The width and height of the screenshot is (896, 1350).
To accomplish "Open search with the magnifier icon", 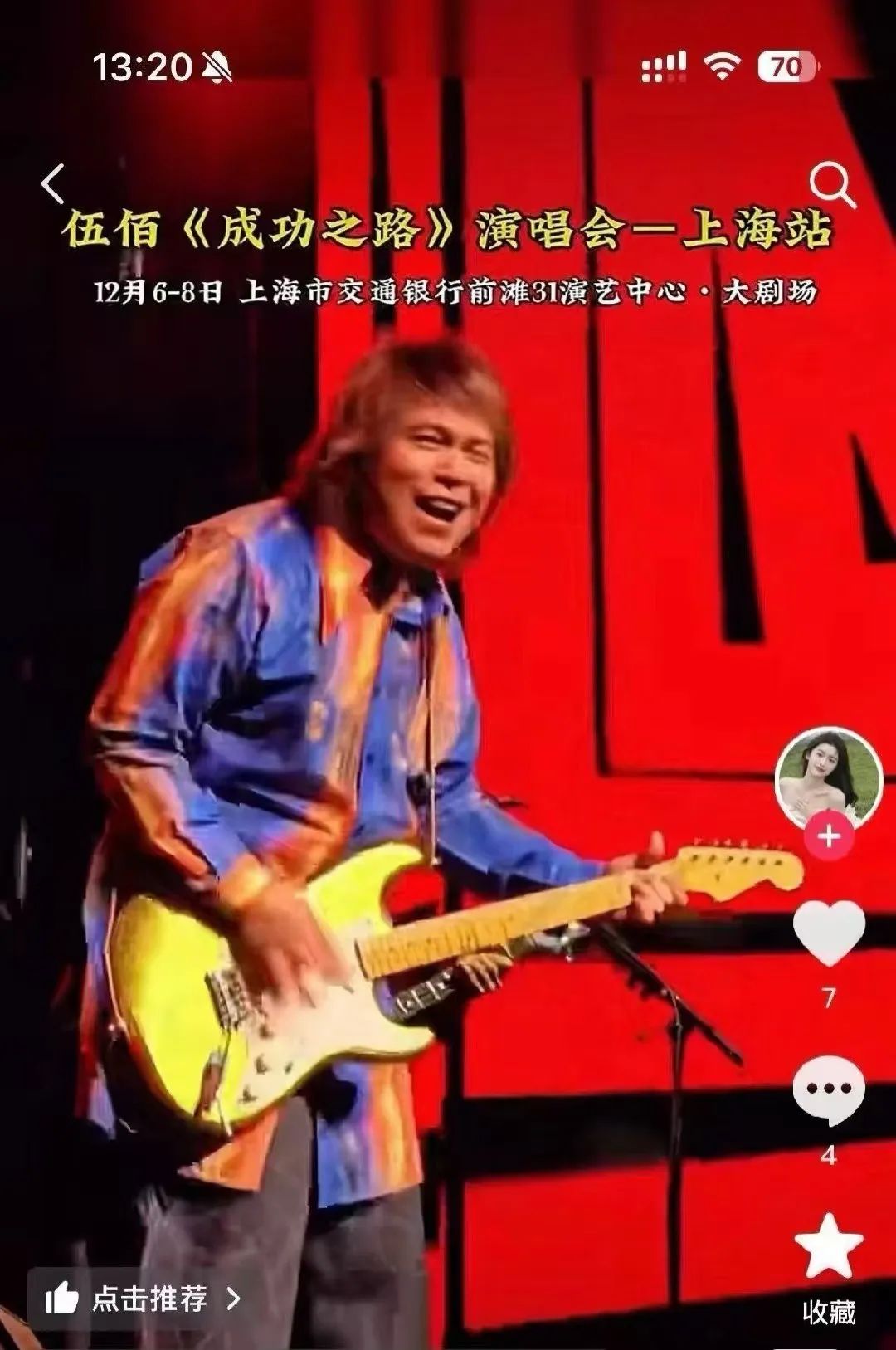I will pyautogui.click(x=831, y=183).
